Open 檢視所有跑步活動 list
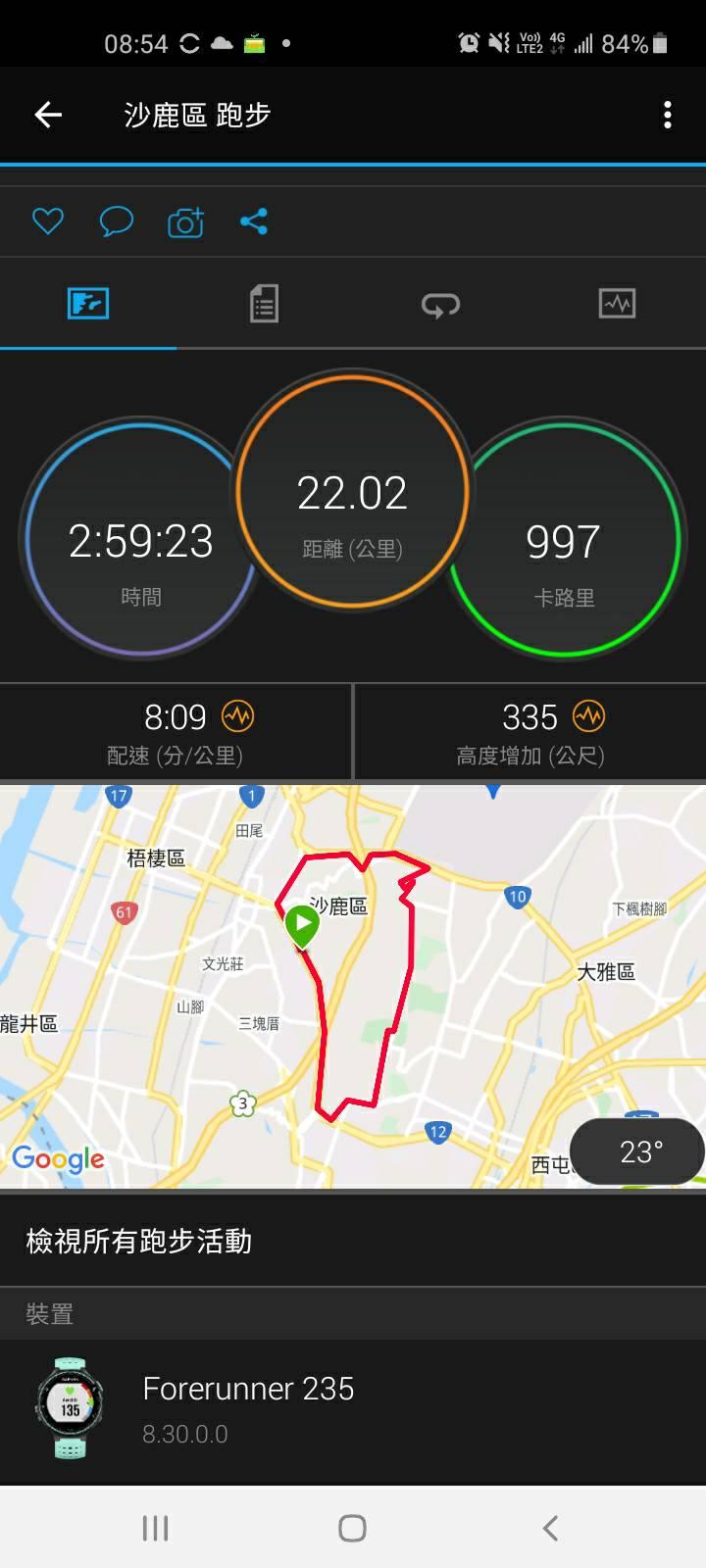Viewport: 706px width, 1568px height. (138, 1242)
